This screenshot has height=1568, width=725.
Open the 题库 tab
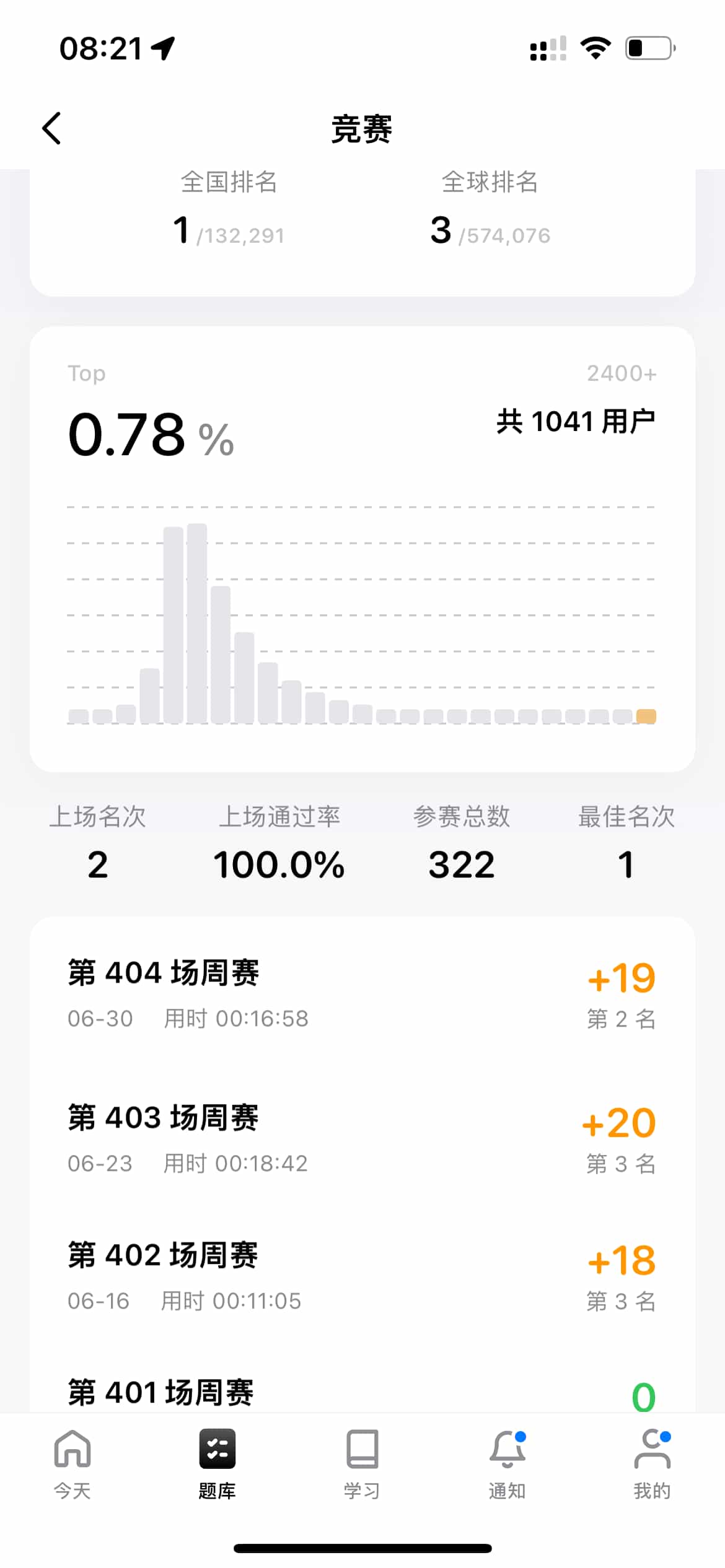[x=217, y=1463]
